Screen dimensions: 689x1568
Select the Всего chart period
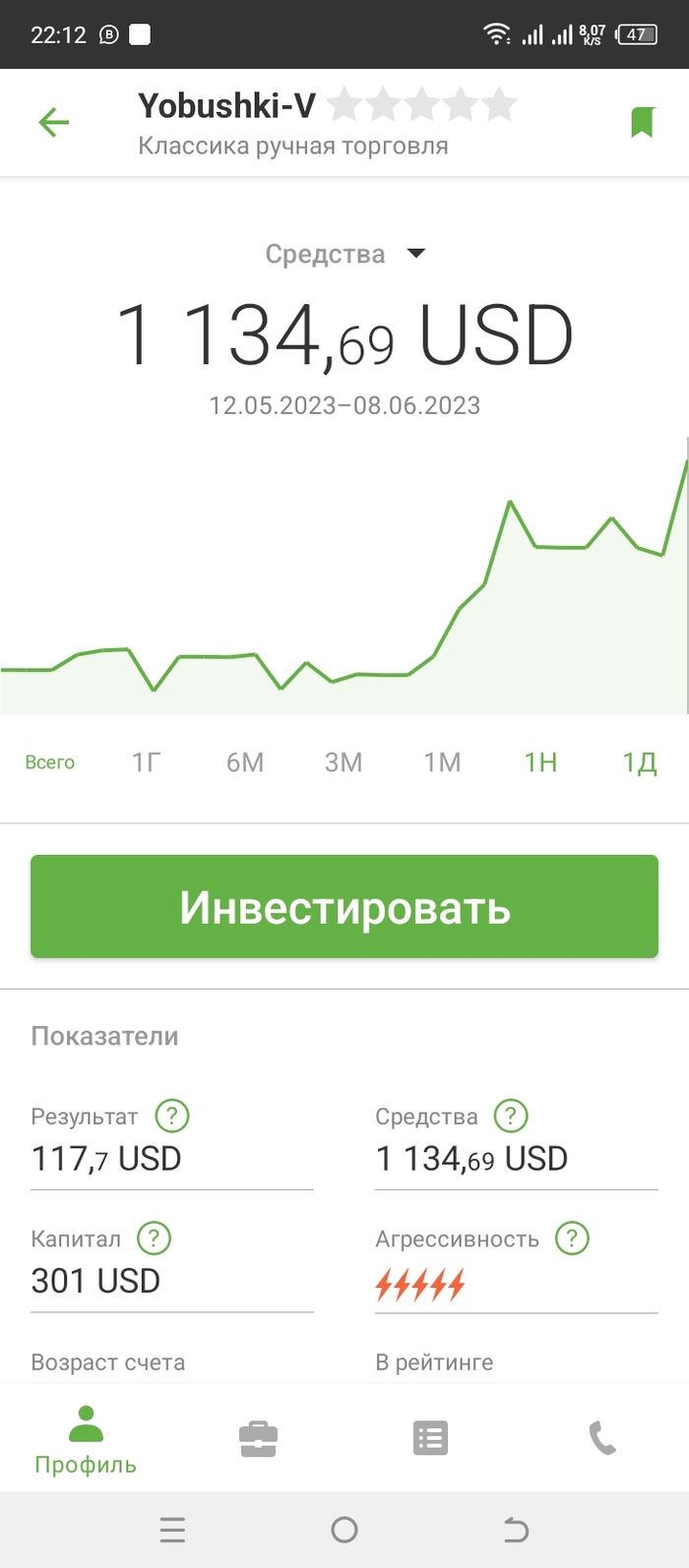49,762
